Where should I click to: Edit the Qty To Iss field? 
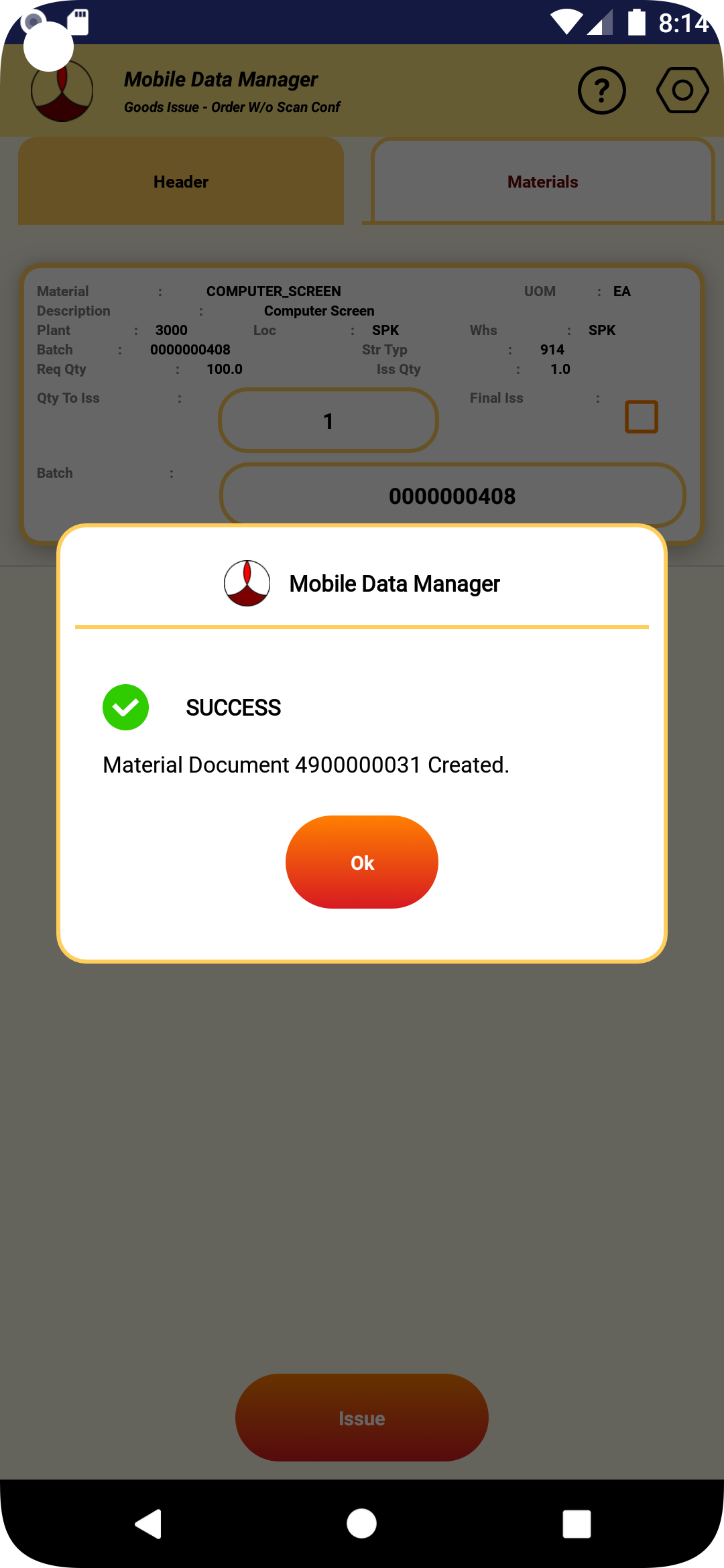coord(328,421)
